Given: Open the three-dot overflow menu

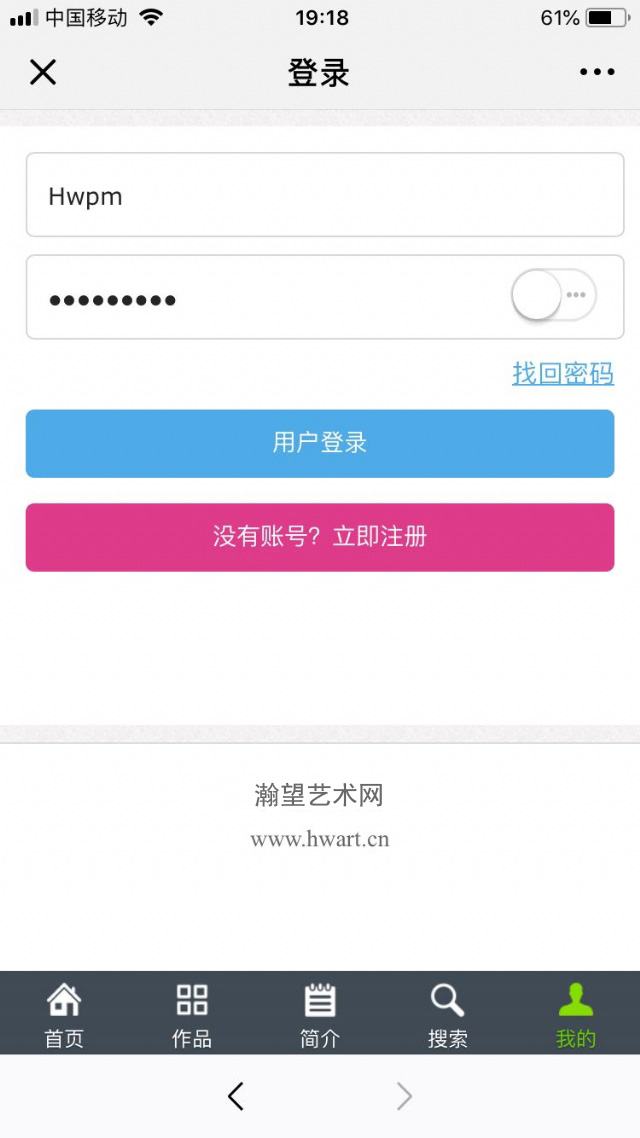Looking at the screenshot, I should pyautogui.click(x=597, y=72).
